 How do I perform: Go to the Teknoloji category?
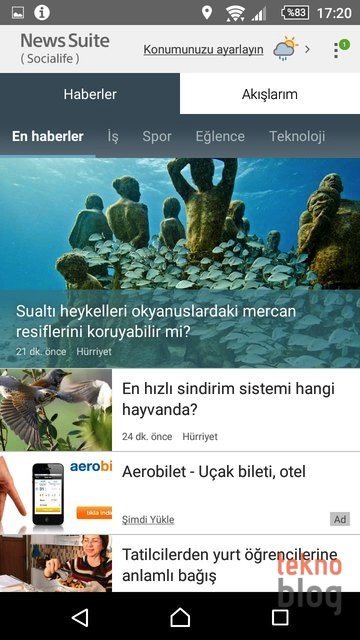click(x=297, y=136)
